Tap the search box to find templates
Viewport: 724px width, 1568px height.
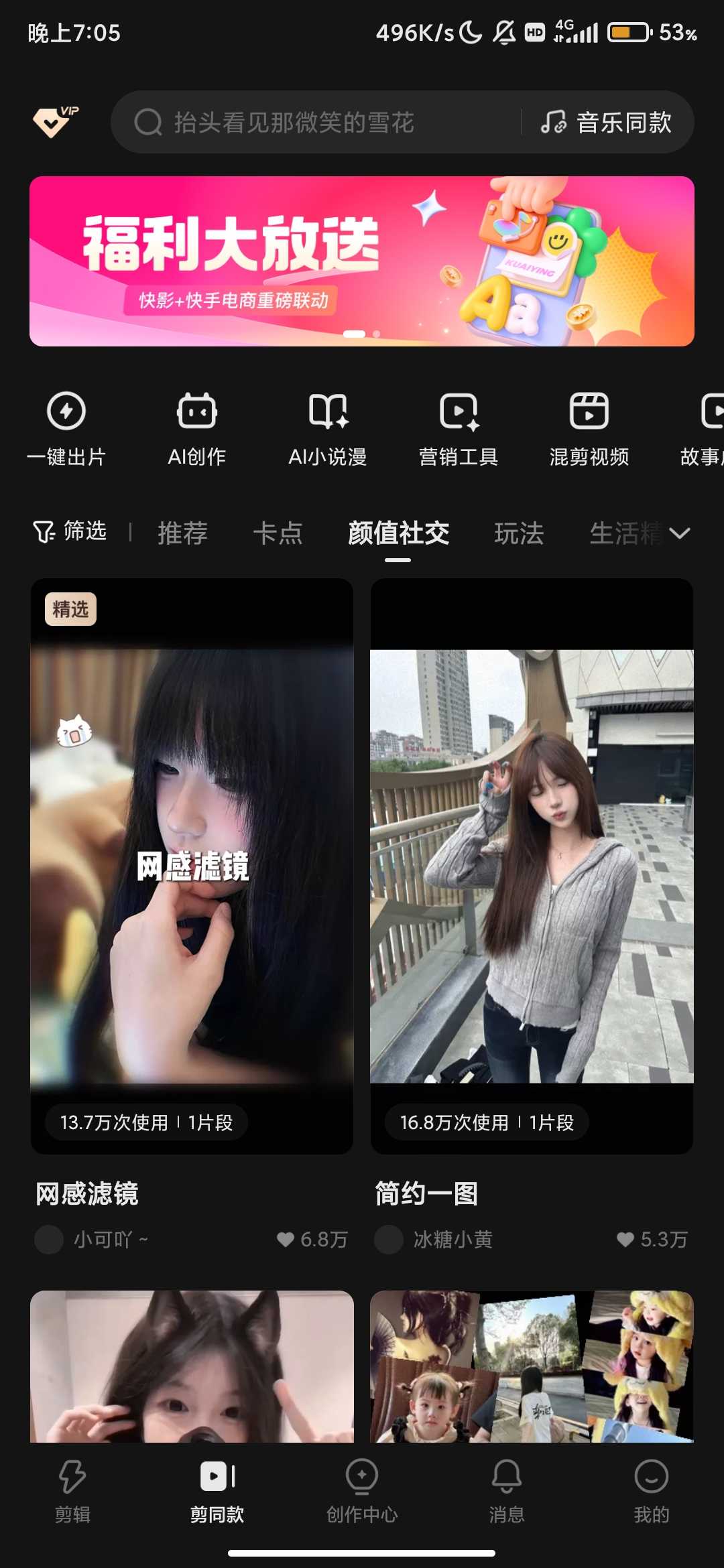pos(315,123)
